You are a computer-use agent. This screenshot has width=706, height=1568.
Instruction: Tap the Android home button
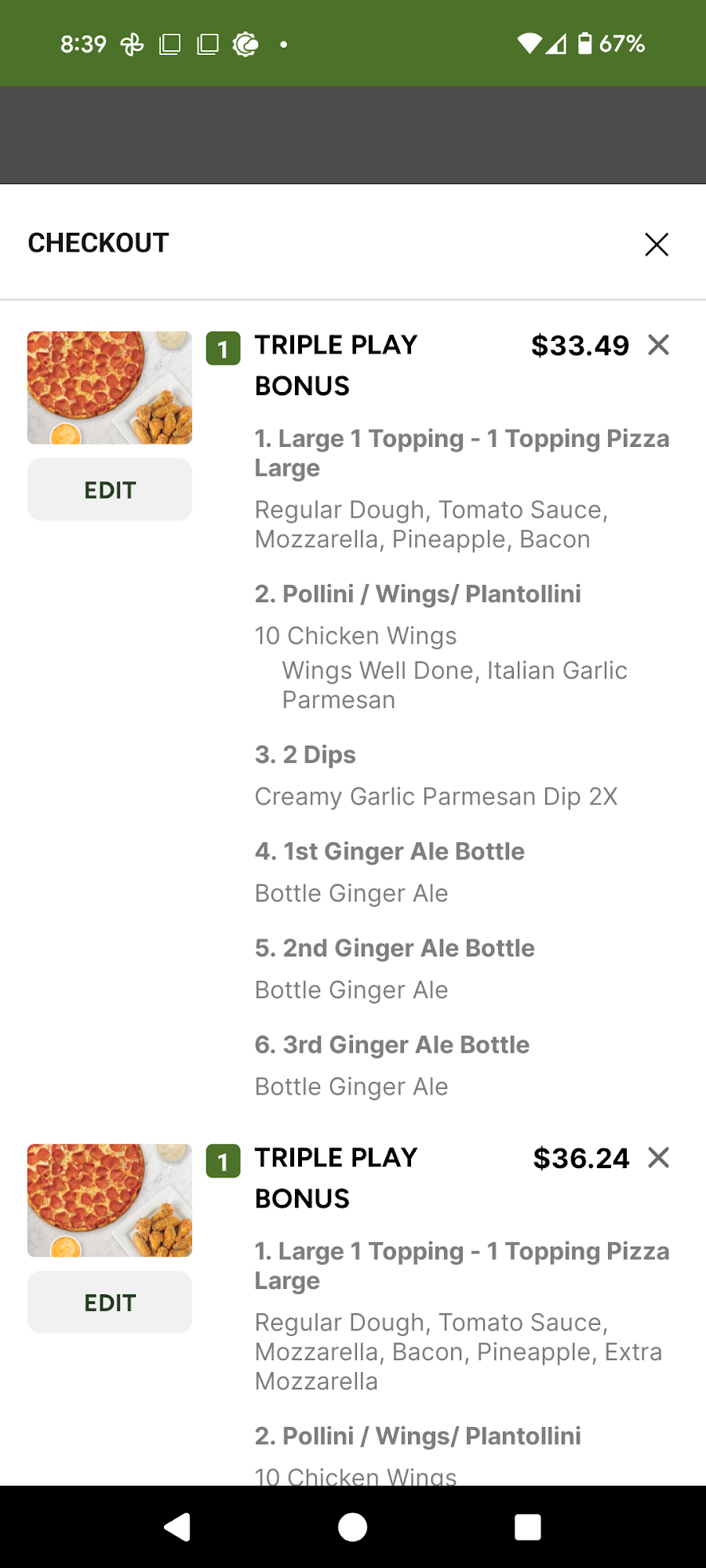click(x=352, y=1526)
